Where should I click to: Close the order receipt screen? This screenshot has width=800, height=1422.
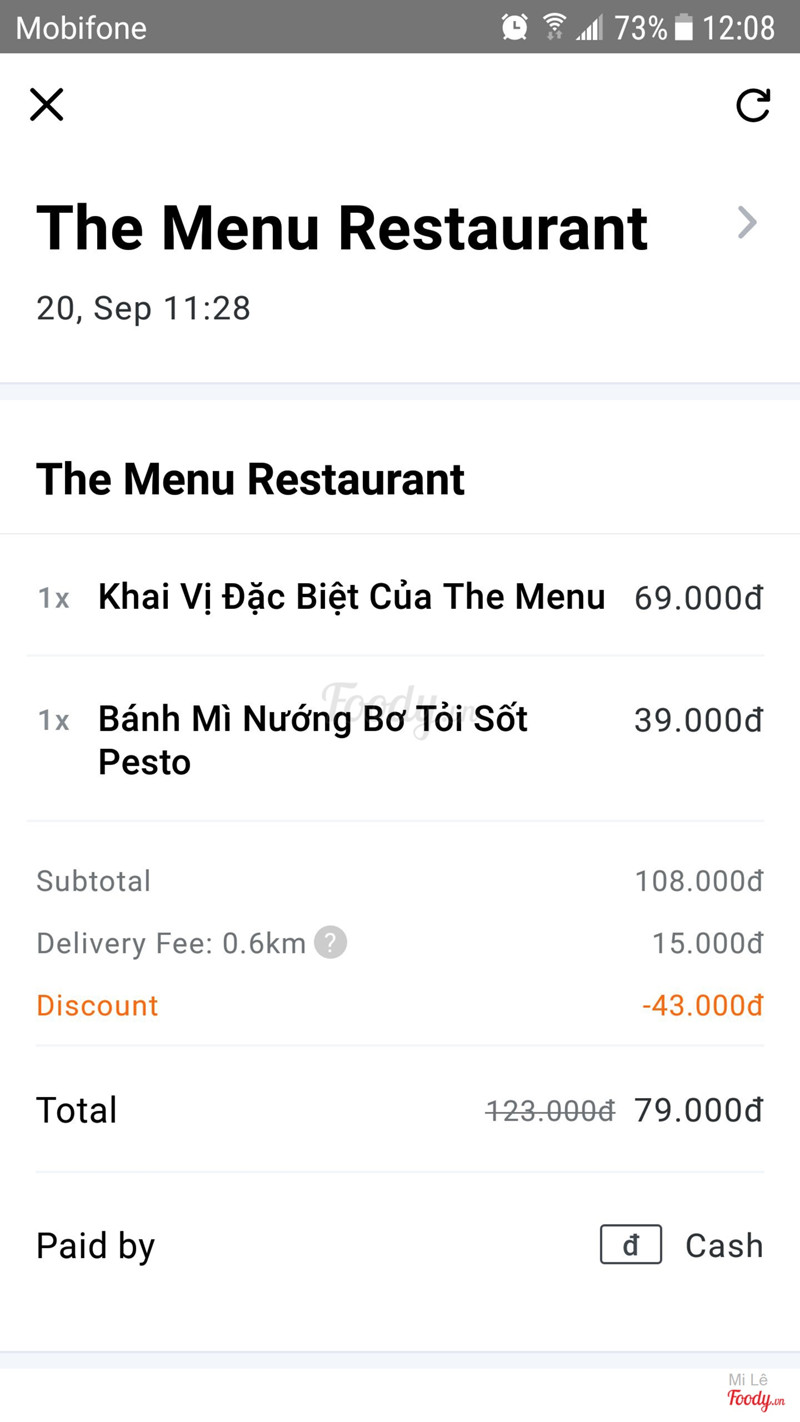pyautogui.click(x=47, y=104)
